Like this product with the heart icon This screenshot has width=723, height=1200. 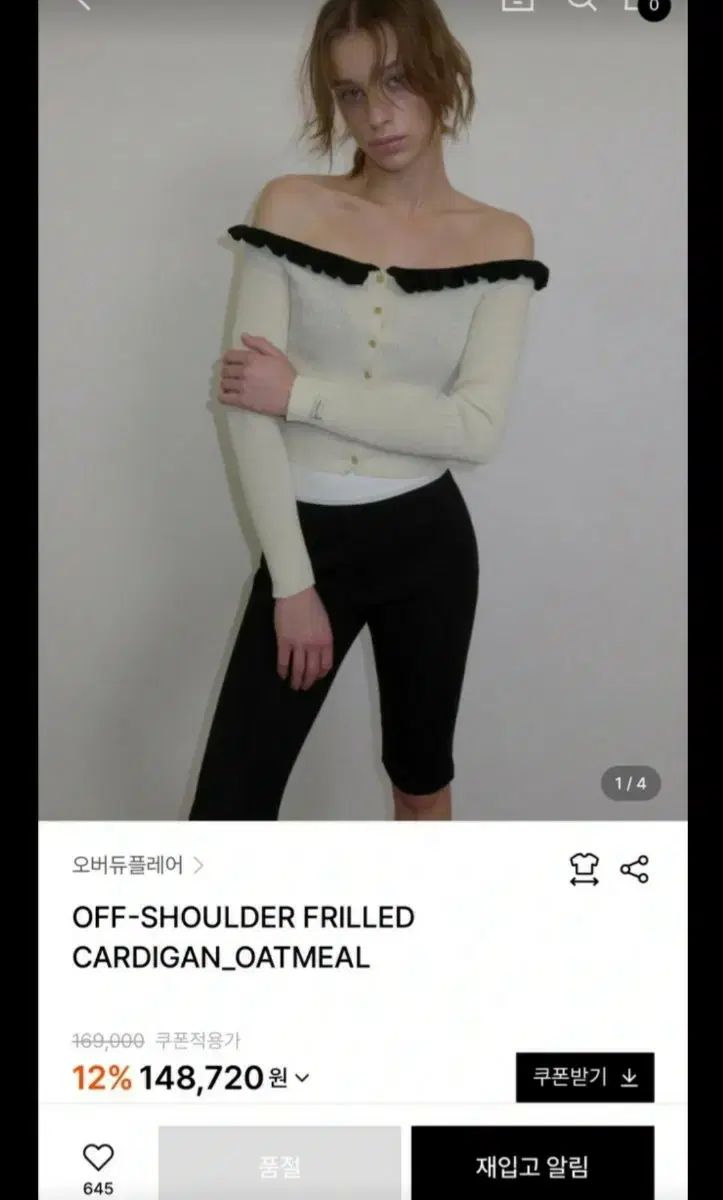[98, 1158]
